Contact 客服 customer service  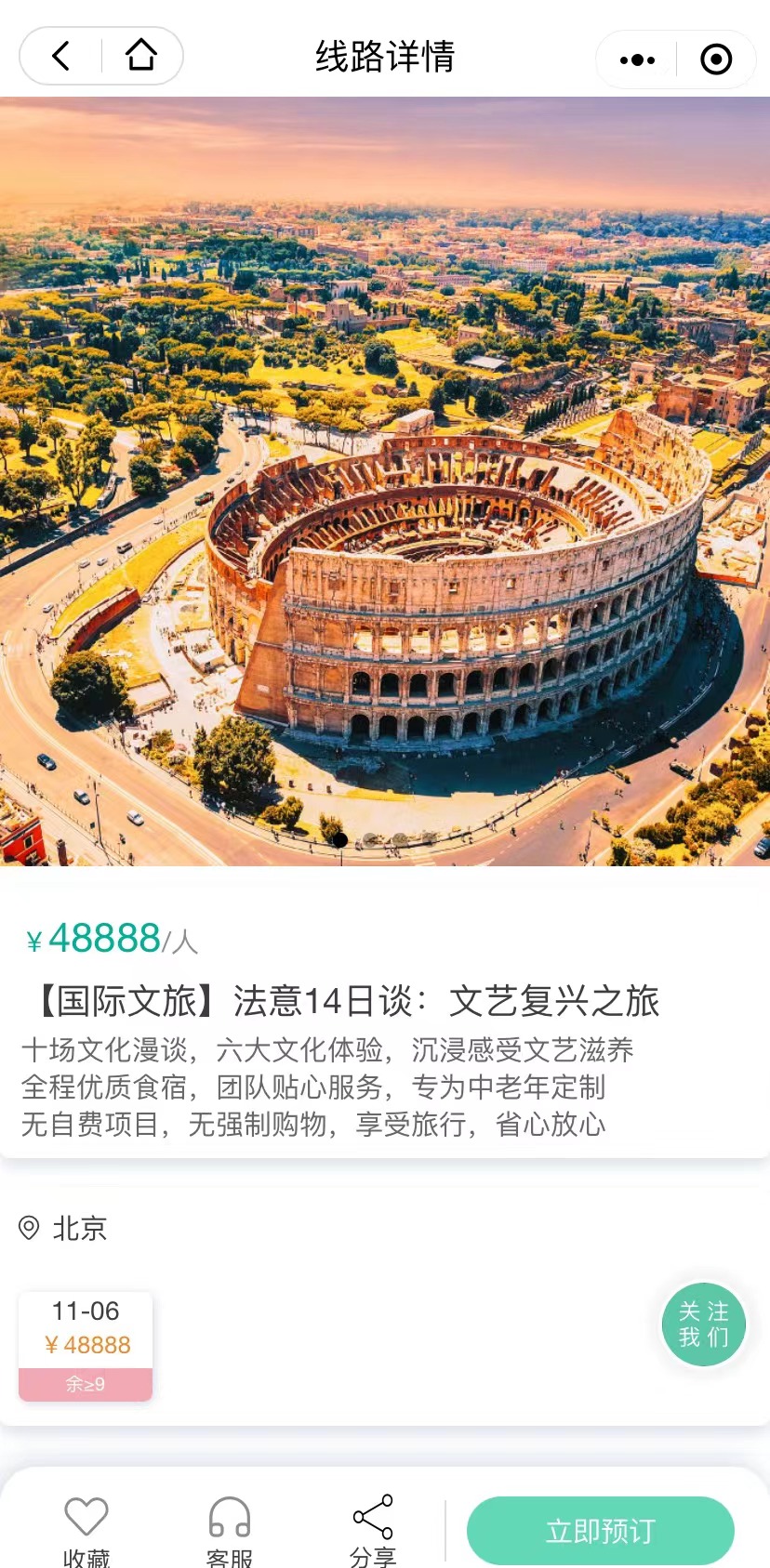click(229, 1528)
